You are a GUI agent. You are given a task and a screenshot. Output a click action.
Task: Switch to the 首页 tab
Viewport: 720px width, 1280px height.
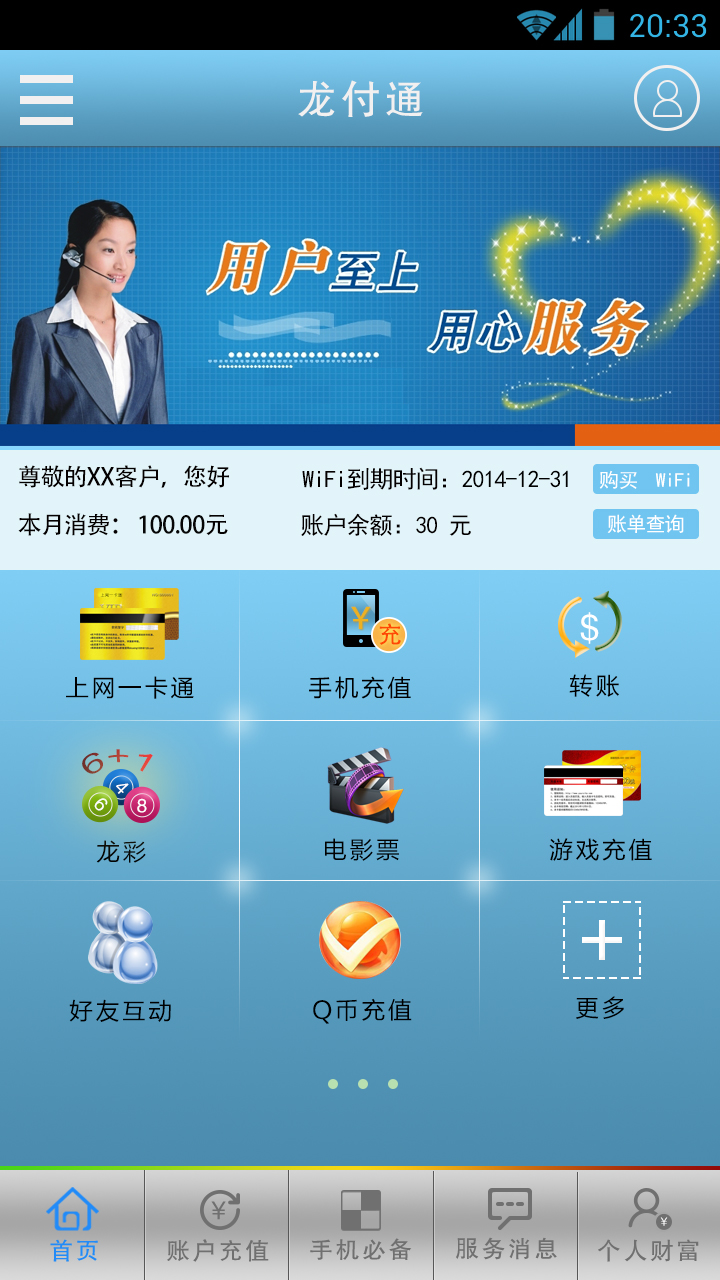coord(73,1226)
